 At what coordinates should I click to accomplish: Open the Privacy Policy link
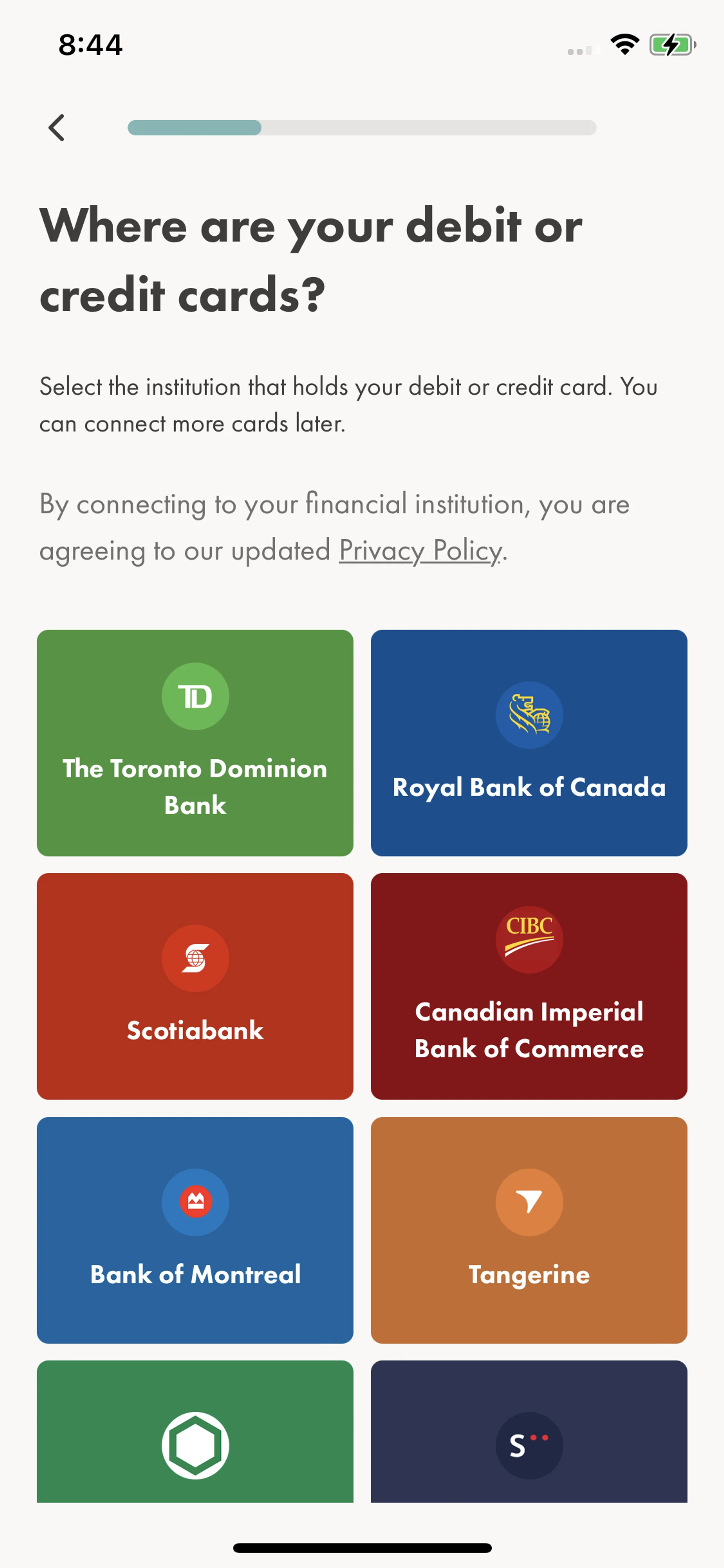coord(420,551)
